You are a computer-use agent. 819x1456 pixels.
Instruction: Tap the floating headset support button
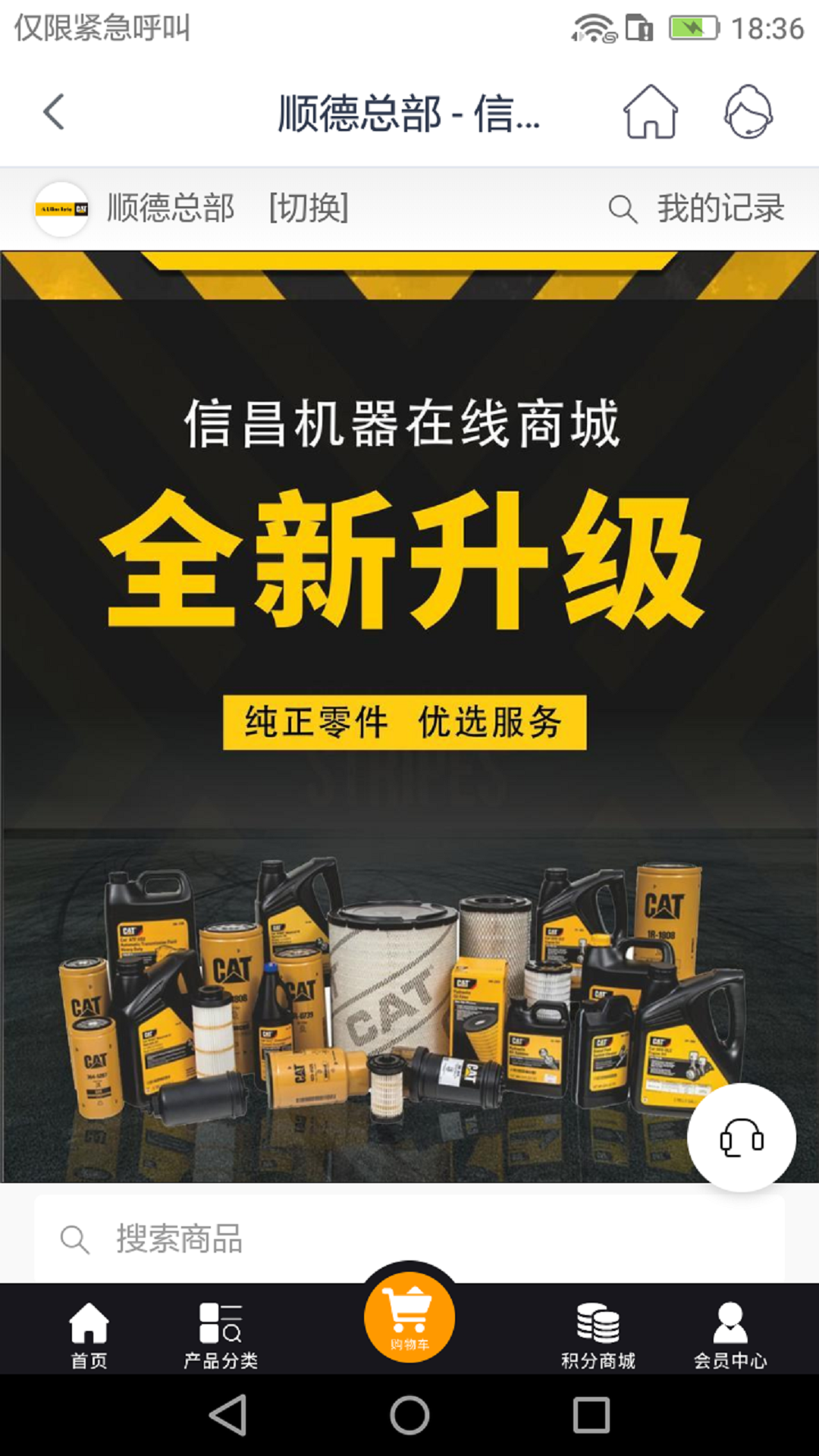[741, 1137]
